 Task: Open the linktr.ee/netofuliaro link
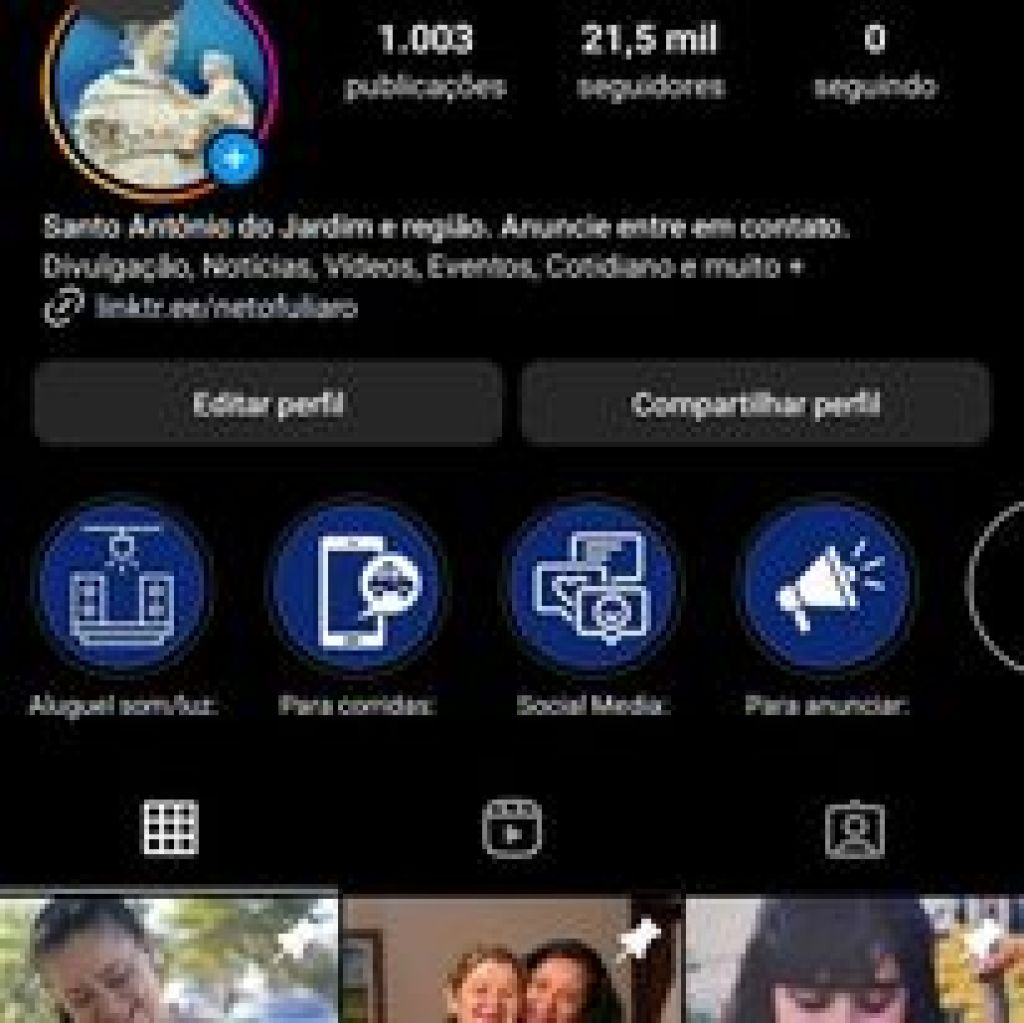[x=225, y=307]
